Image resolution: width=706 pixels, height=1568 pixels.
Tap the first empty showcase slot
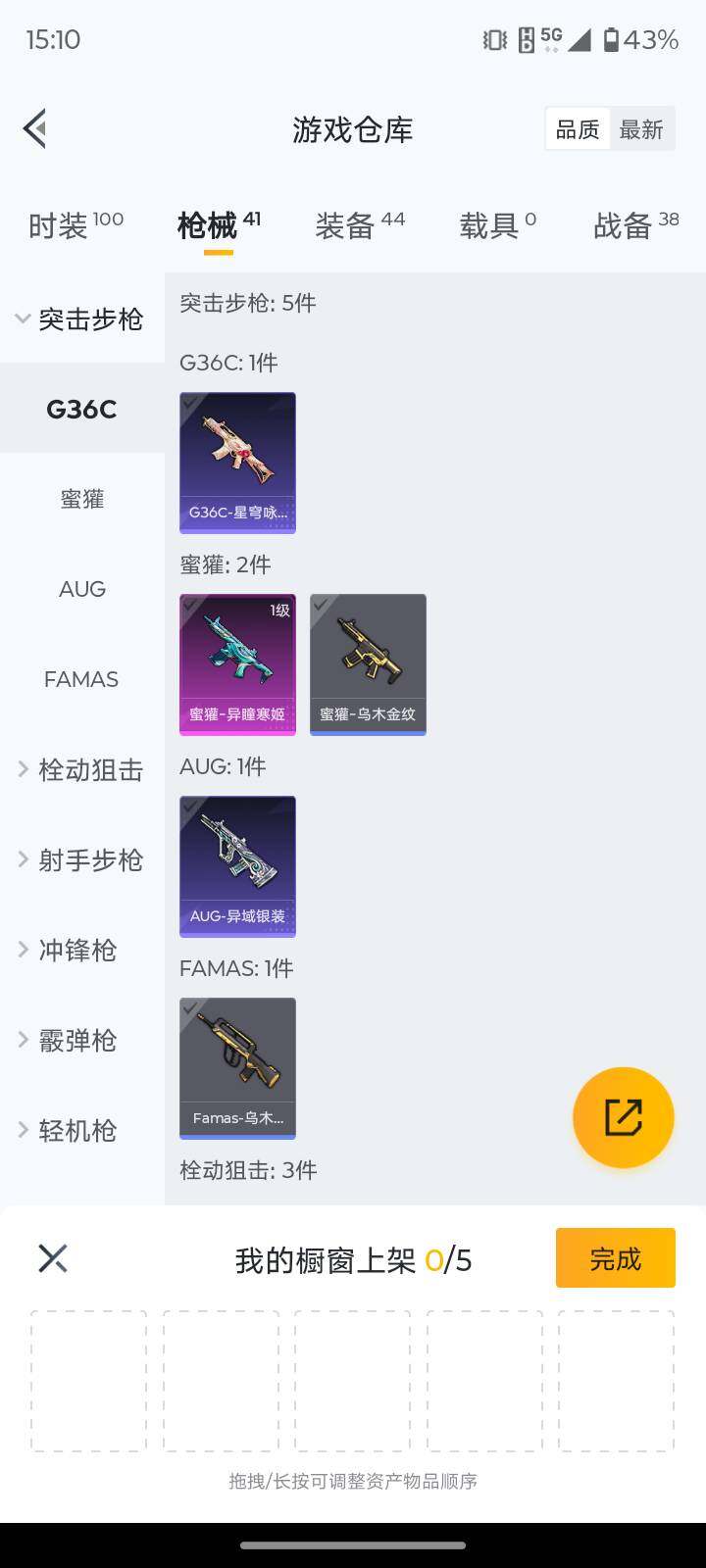[x=88, y=1380]
